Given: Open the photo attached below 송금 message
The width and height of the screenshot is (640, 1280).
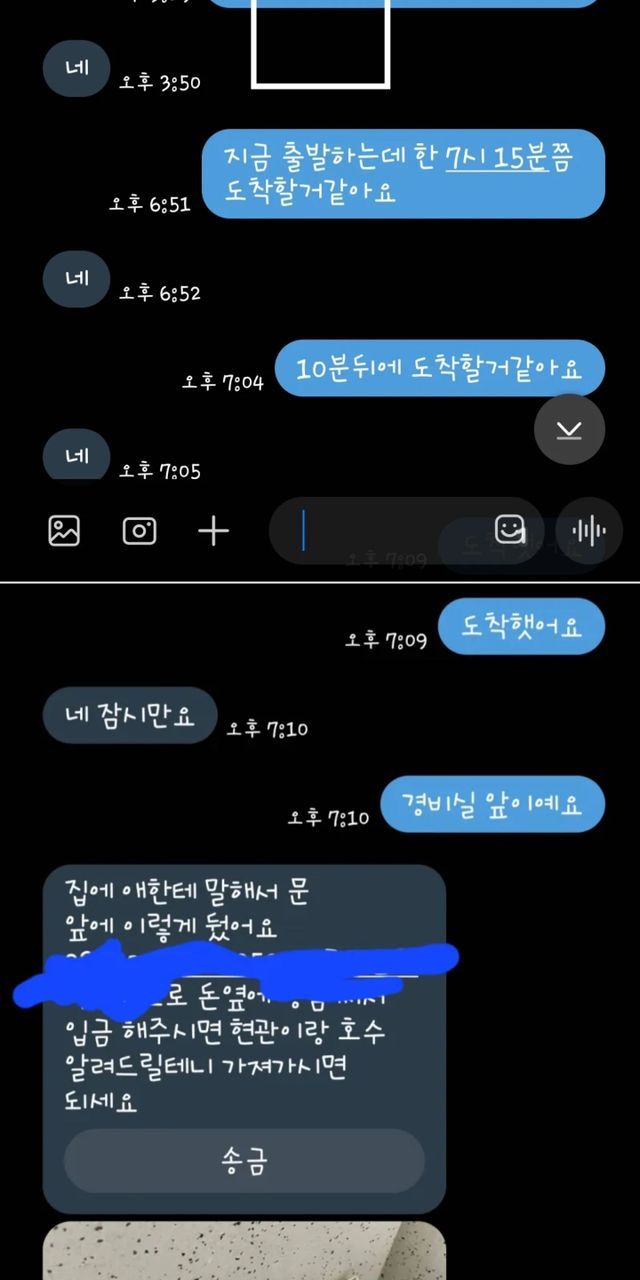Looking at the screenshot, I should [x=244, y=1250].
